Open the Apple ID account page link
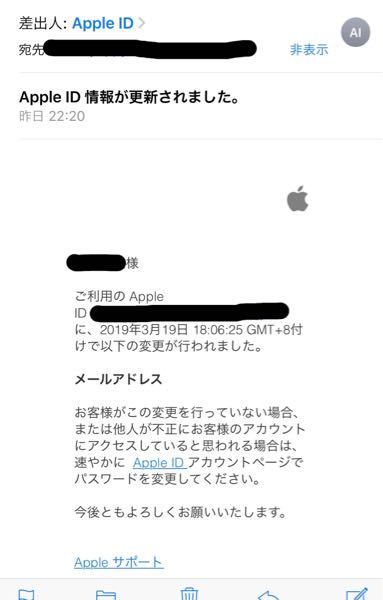The height and width of the screenshot is (600, 383). pyautogui.click(x=159, y=463)
